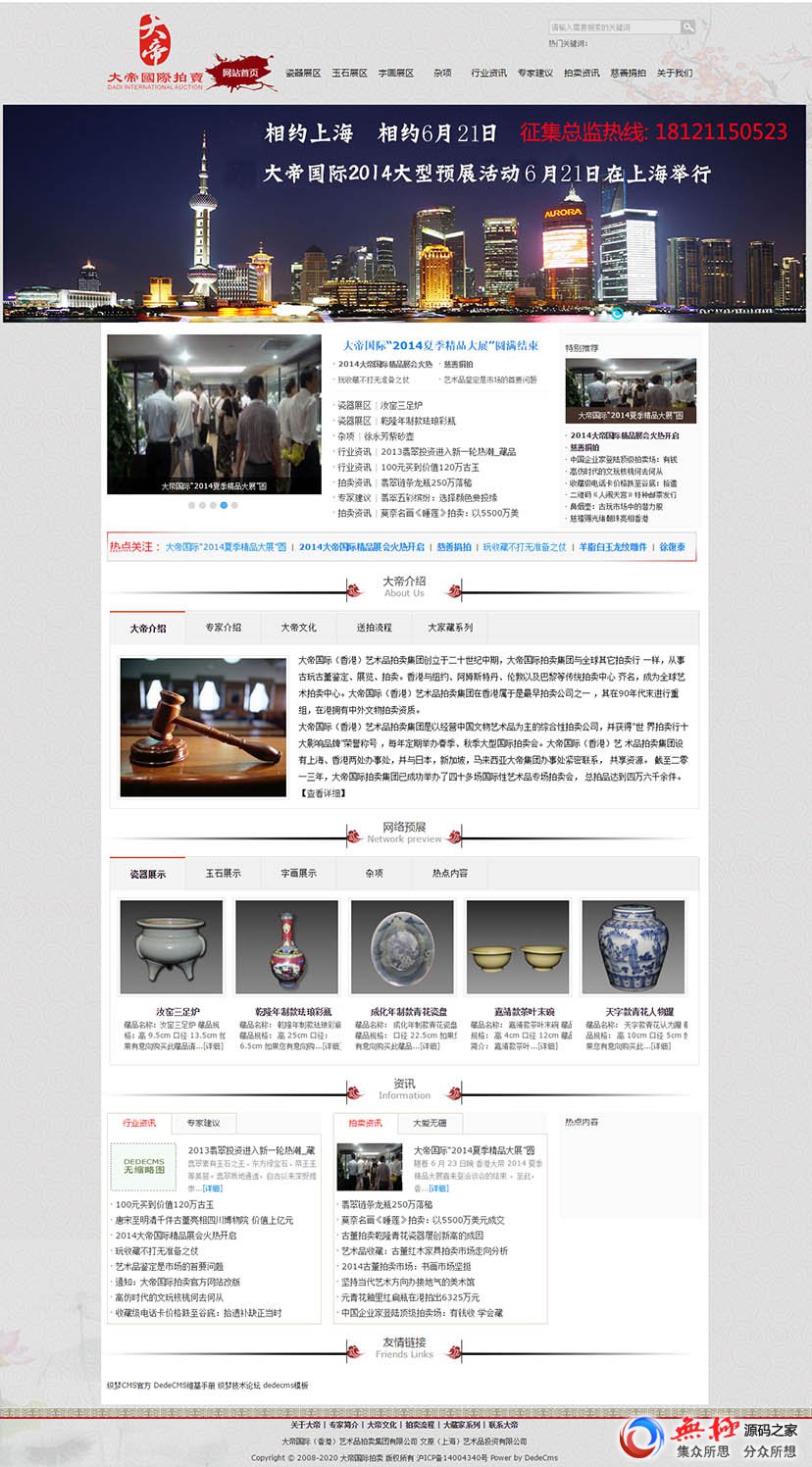
Task: Switch to the 专家介绍 tab
Action: [223, 628]
